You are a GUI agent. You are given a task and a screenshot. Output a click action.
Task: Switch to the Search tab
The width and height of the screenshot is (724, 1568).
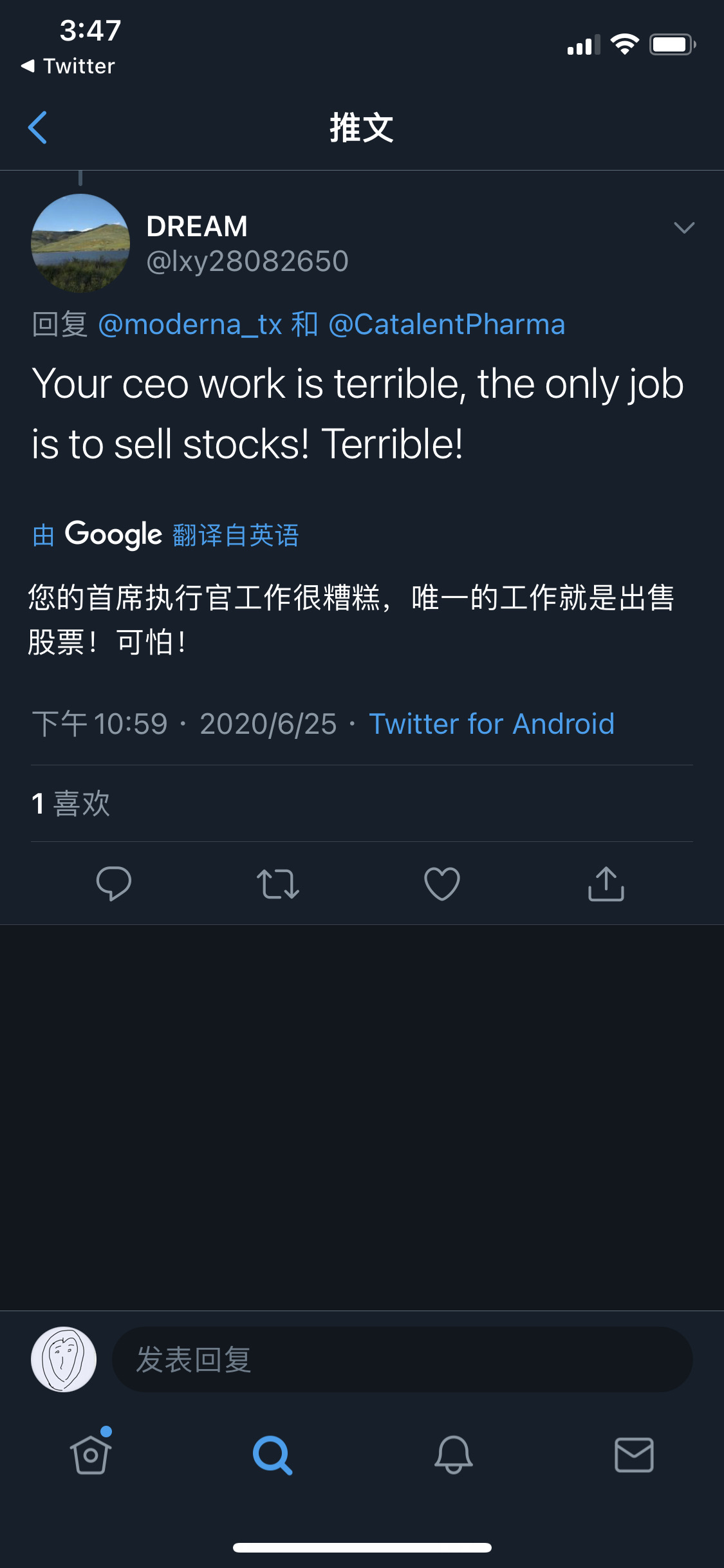[272, 1455]
